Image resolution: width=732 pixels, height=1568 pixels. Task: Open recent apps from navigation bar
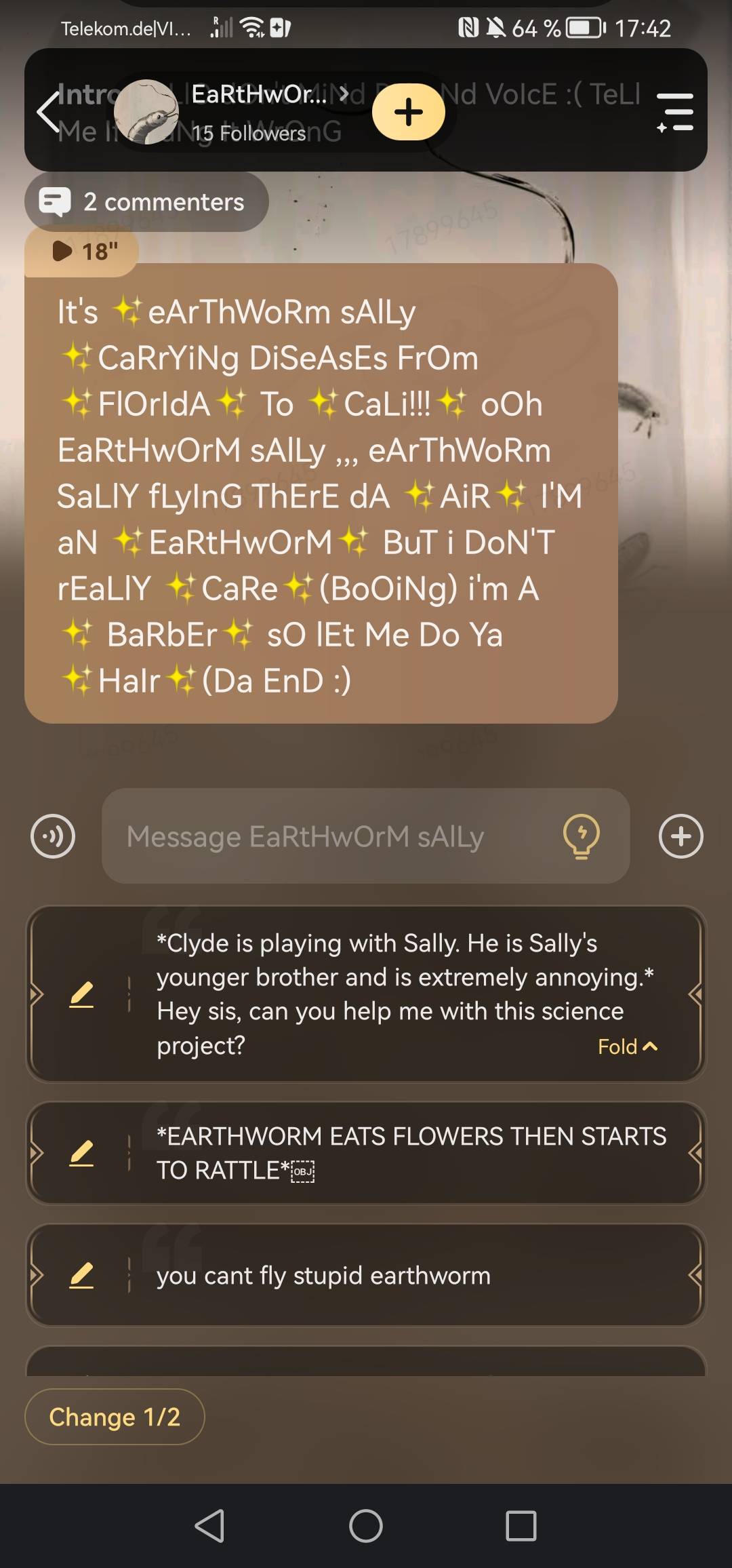click(521, 1526)
